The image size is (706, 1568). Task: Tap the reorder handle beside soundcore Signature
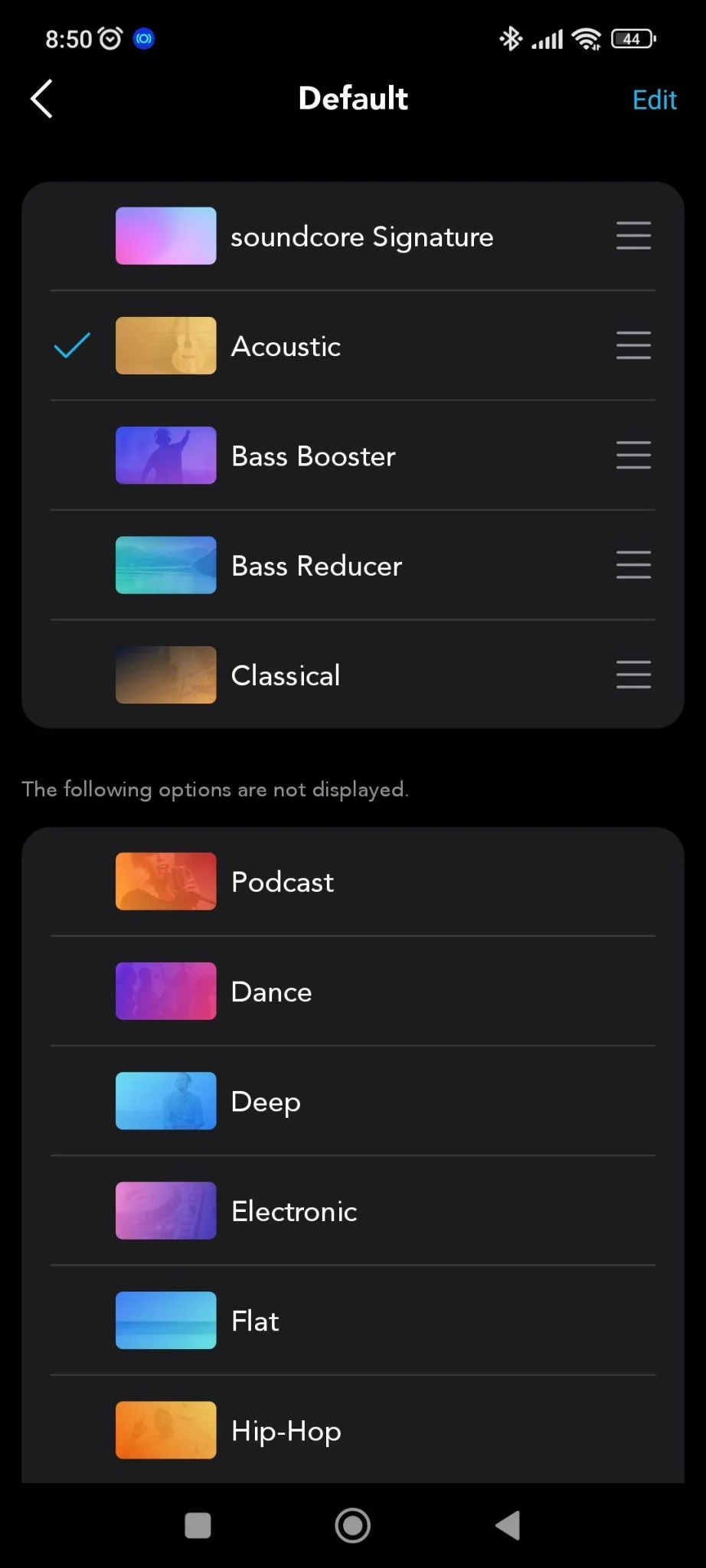[x=633, y=236]
